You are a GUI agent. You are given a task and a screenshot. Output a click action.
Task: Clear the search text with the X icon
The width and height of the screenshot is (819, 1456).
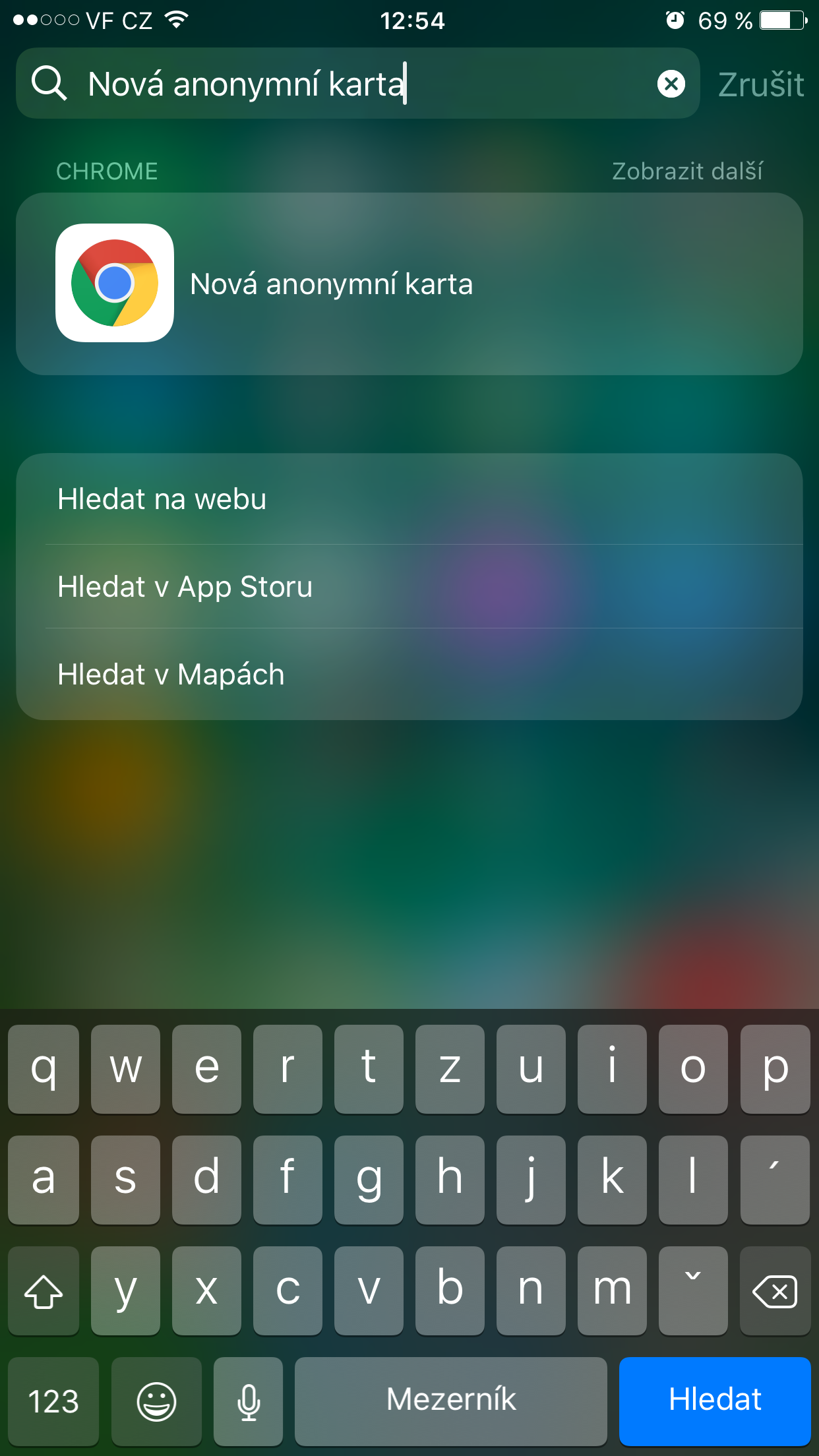671,84
